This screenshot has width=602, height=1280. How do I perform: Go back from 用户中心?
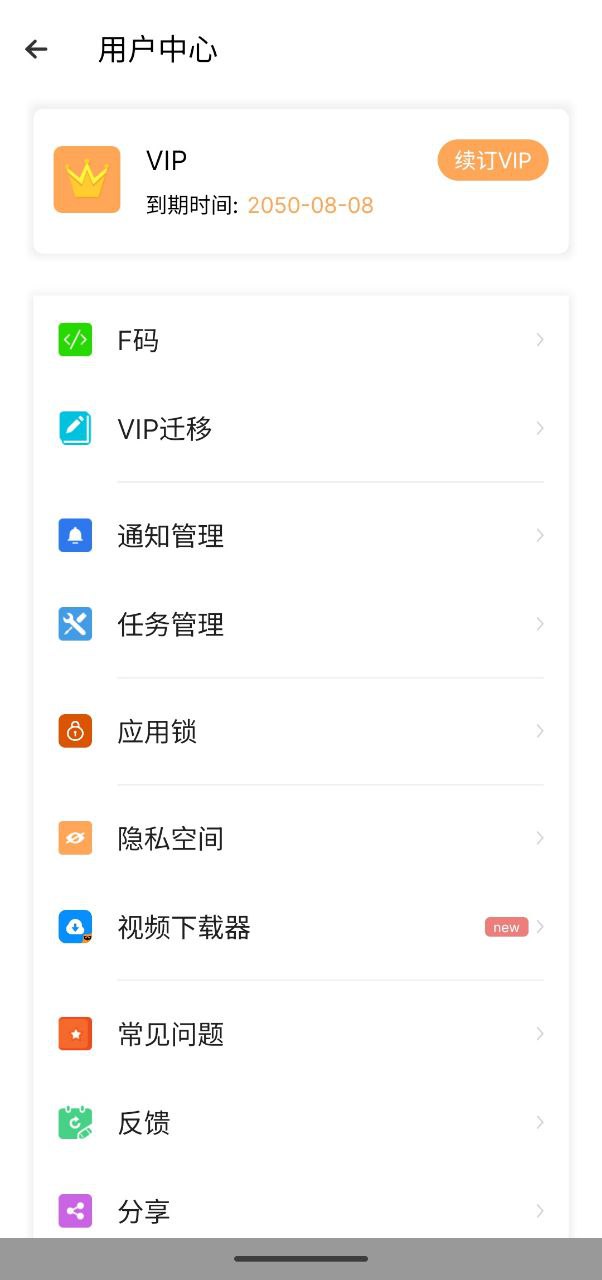[36, 49]
